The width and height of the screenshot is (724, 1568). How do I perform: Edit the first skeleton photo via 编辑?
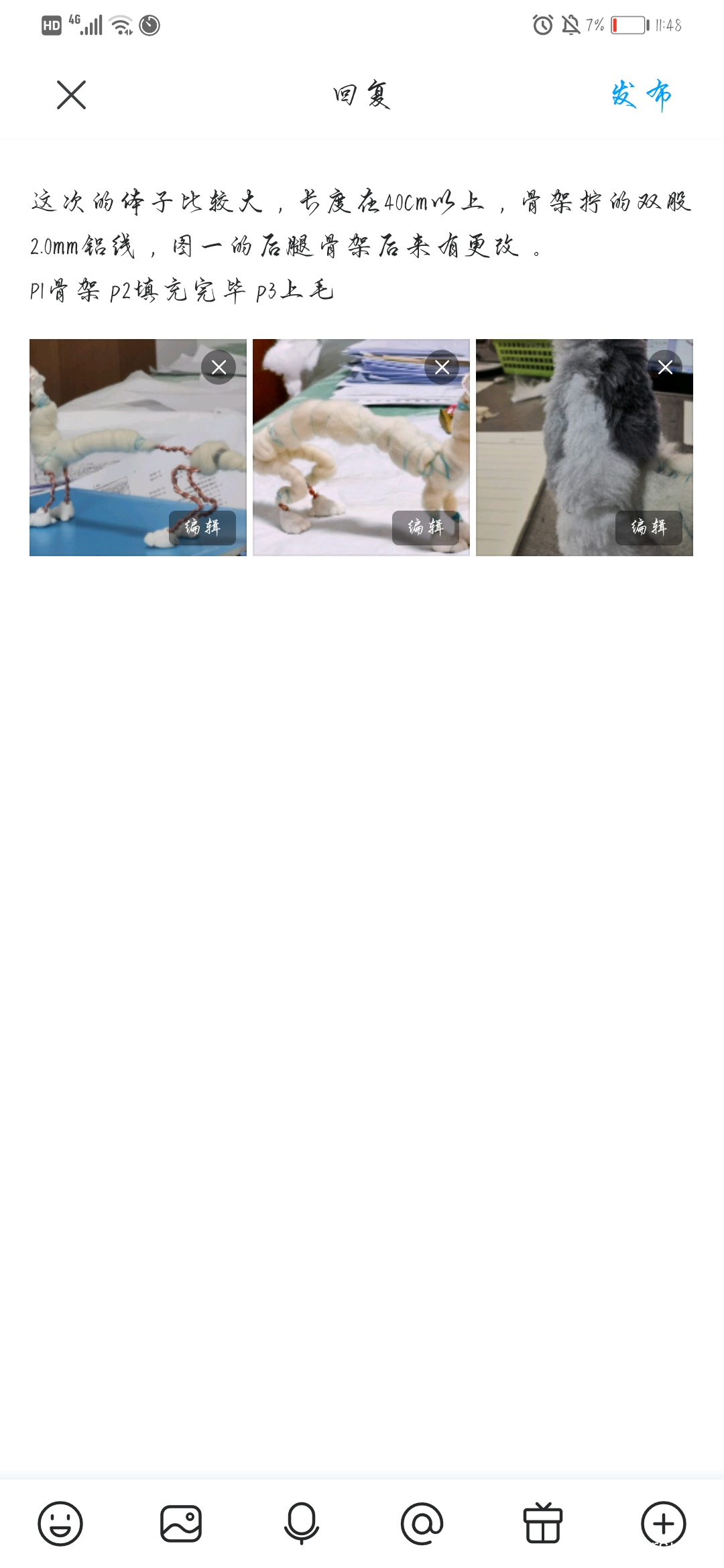coord(202,527)
